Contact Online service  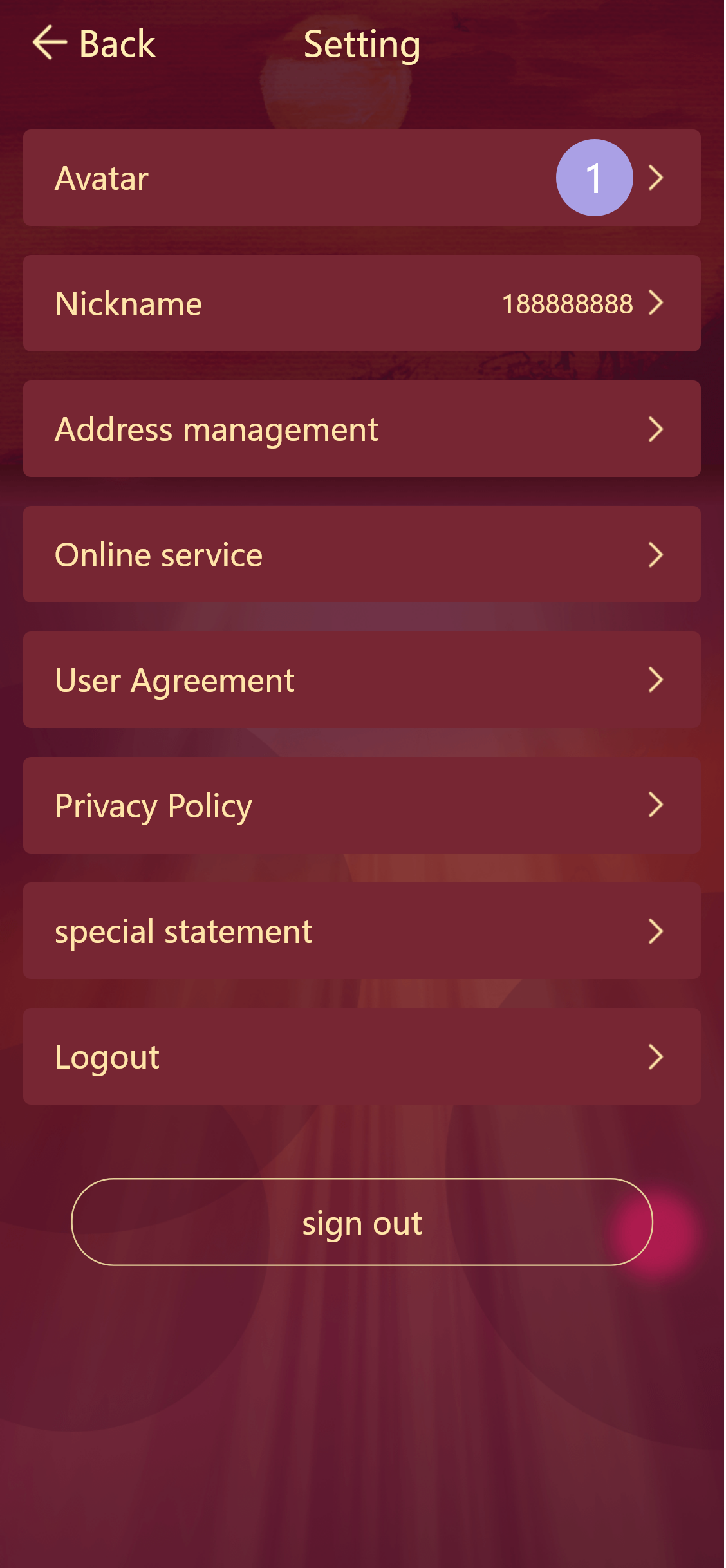click(362, 554)
